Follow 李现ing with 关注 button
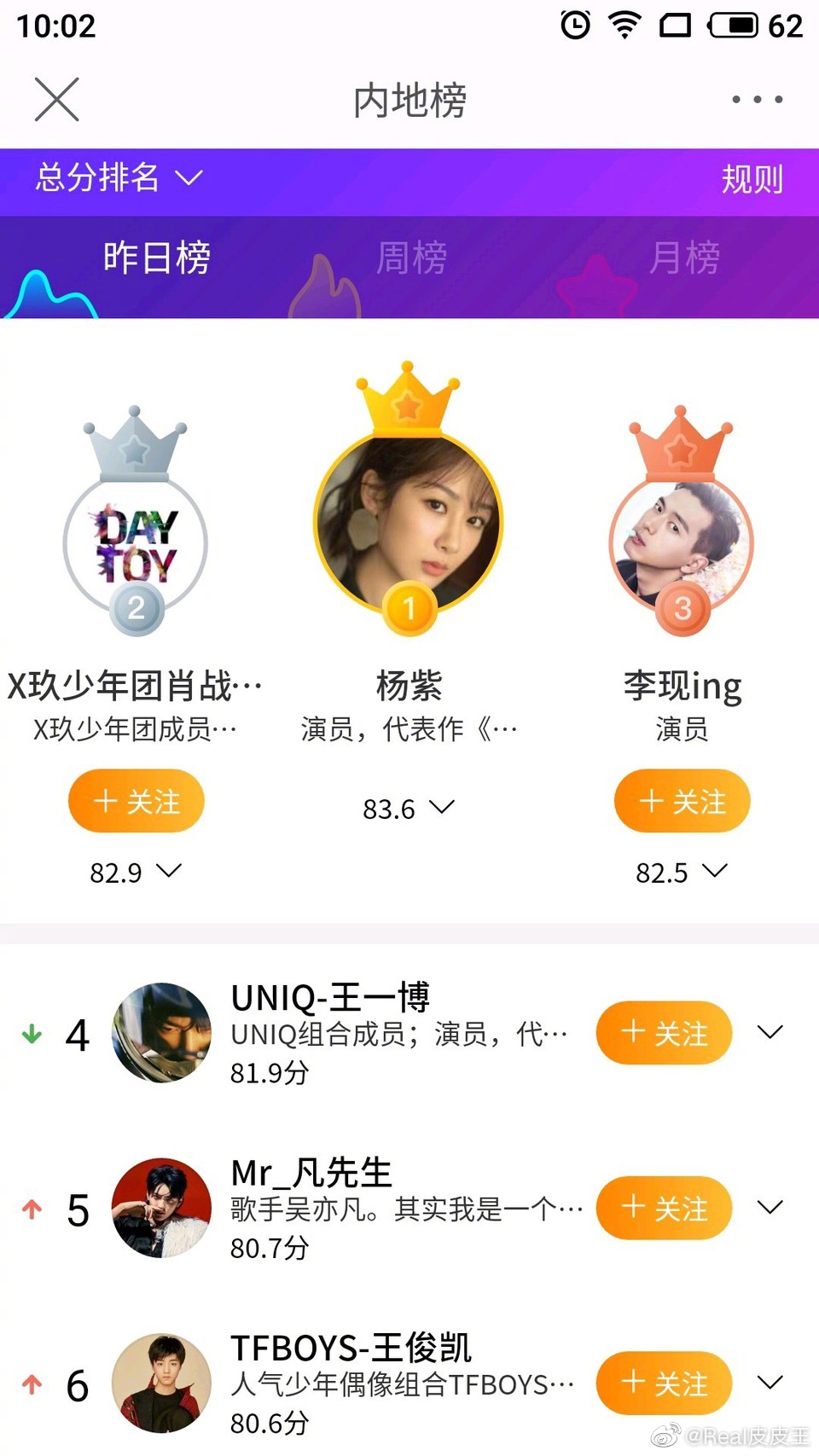The image size is (819, 1456). pyautogui.click(x=682, y=801)
